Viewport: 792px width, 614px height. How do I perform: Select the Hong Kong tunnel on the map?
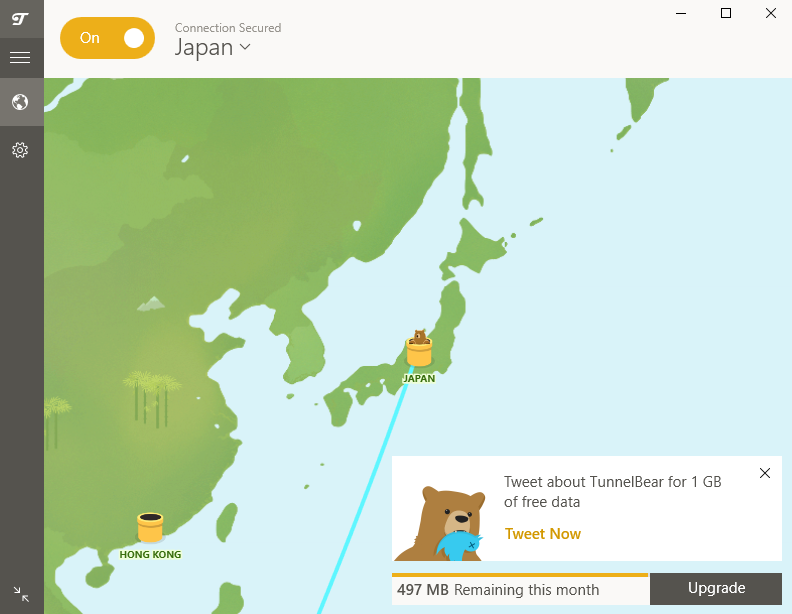click(150, 528)
